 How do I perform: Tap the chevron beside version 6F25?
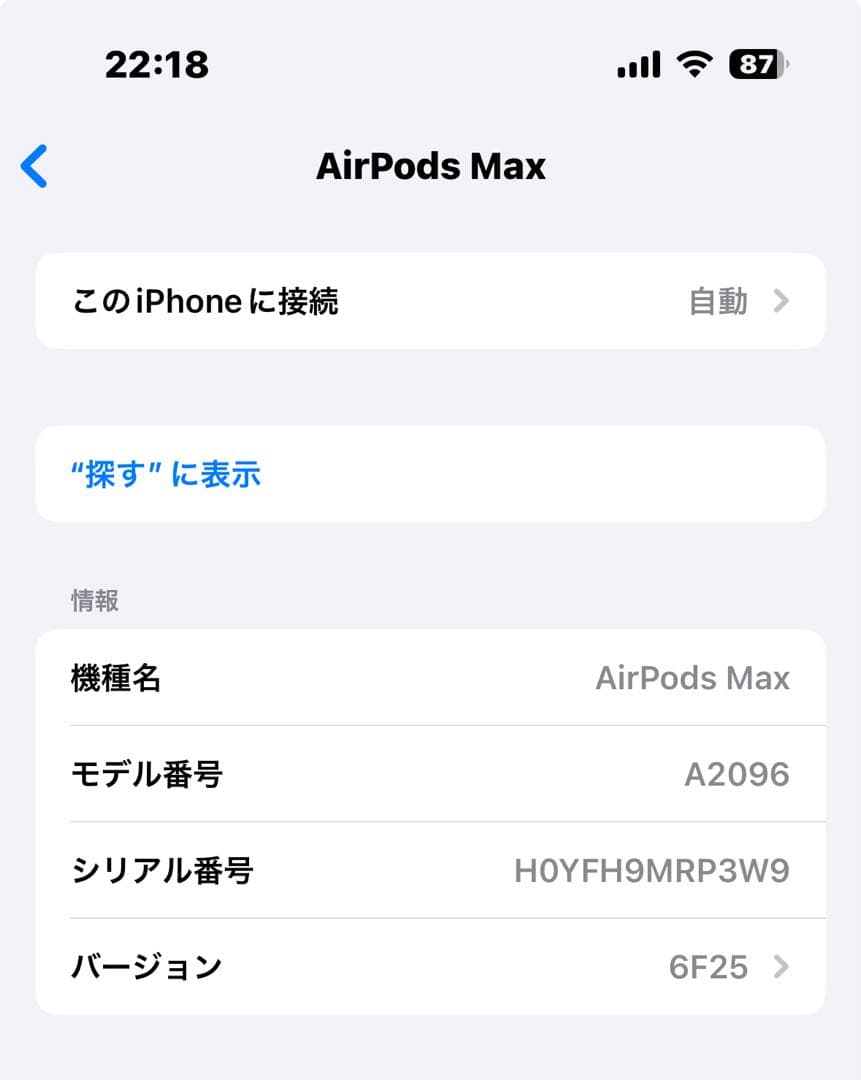coord(783,966)
